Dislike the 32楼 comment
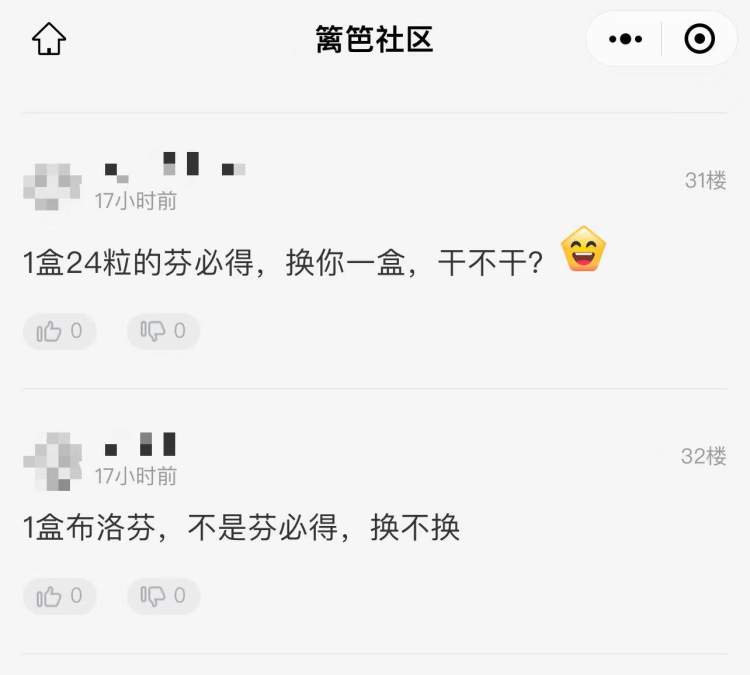The height and width of the screenshot is (675, 750). 163,597
